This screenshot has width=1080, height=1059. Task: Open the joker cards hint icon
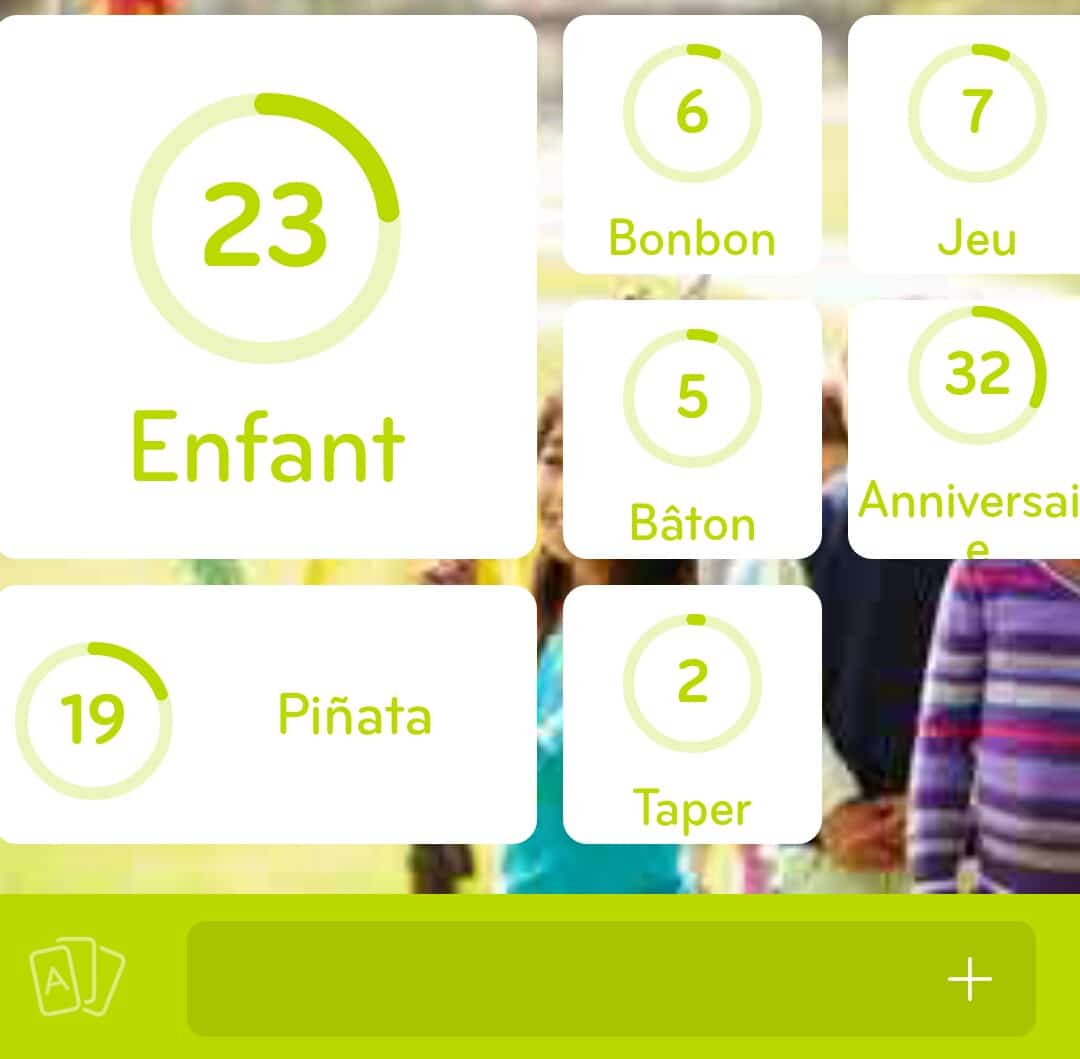click(x=77, y=976)
